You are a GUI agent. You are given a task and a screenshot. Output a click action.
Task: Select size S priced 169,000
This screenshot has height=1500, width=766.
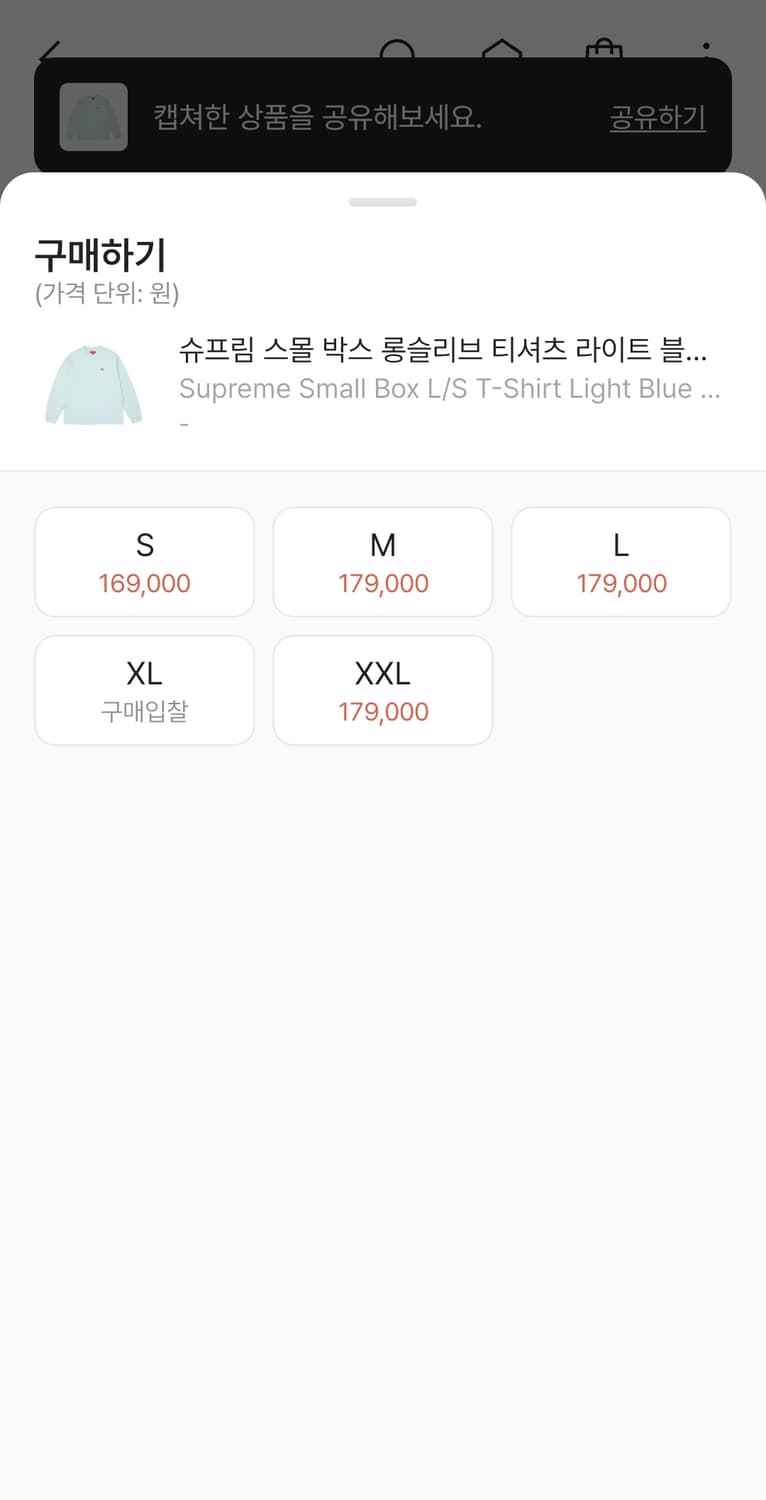pos(144,561)
